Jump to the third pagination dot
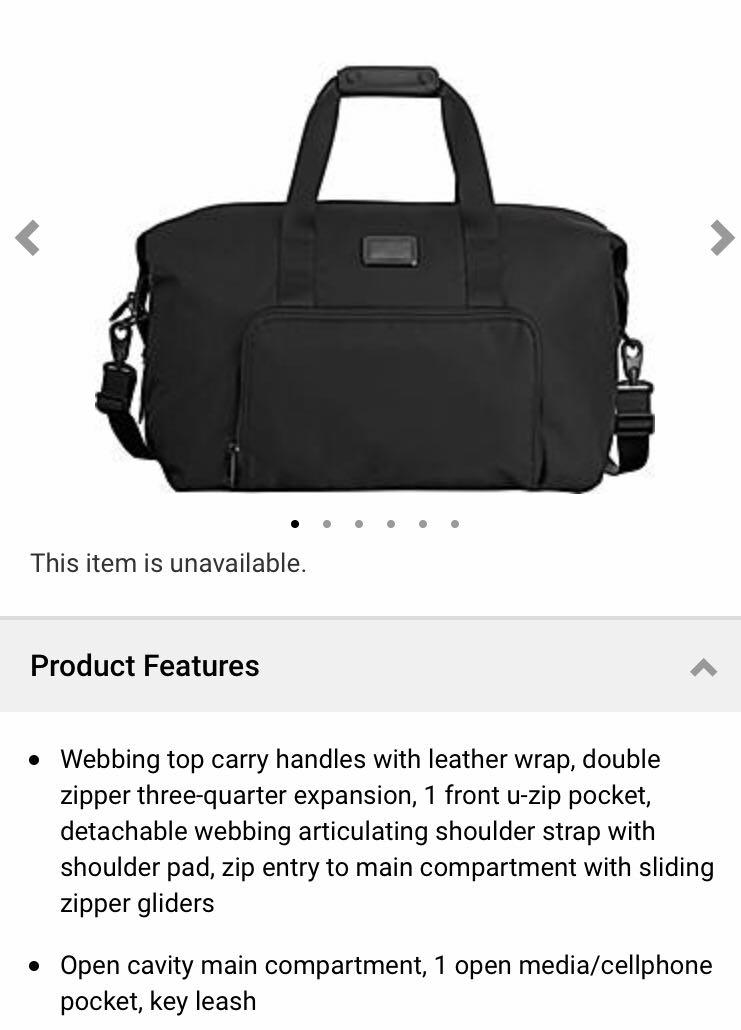741x1030 pixels. point(358,523)
